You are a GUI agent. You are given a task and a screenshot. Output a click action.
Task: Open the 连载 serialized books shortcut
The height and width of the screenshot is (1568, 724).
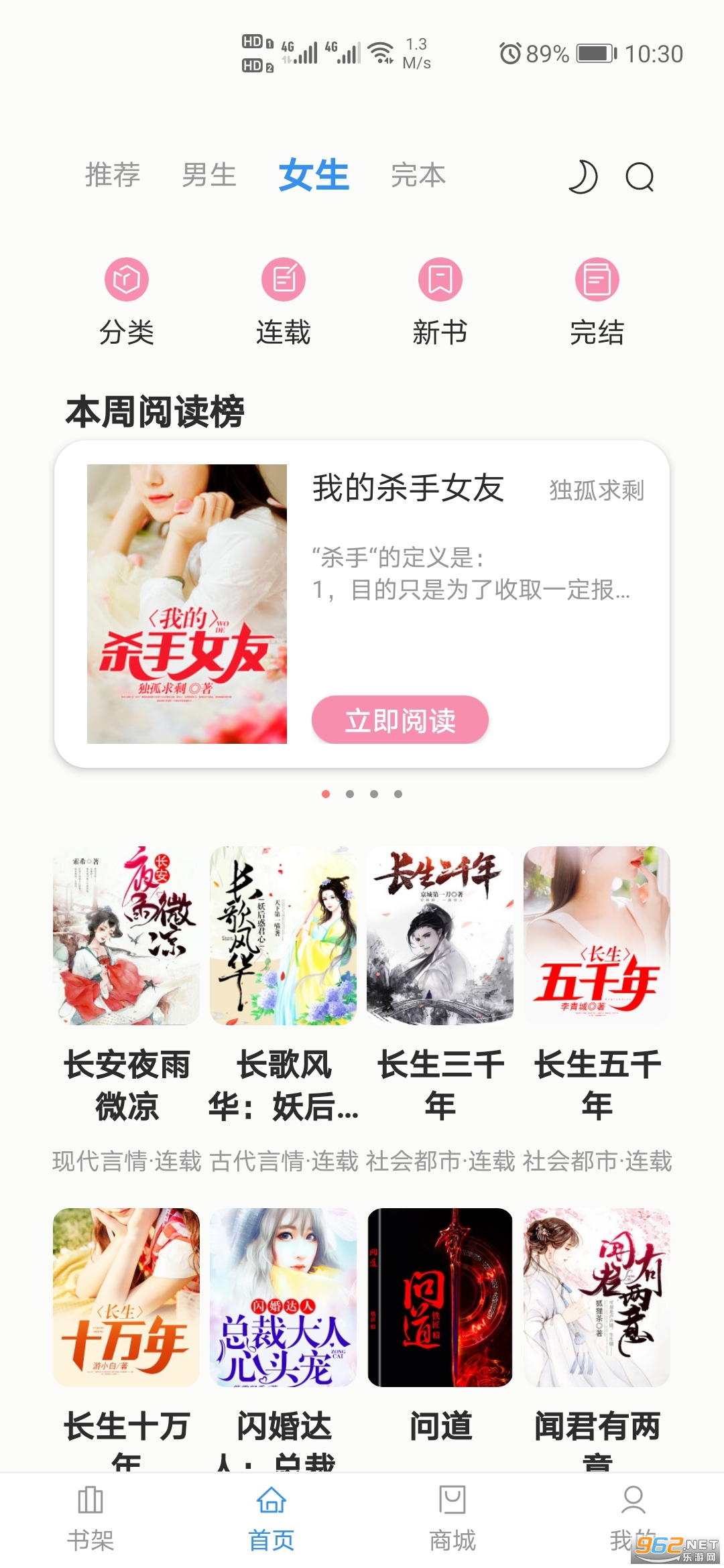click(284, 300)
